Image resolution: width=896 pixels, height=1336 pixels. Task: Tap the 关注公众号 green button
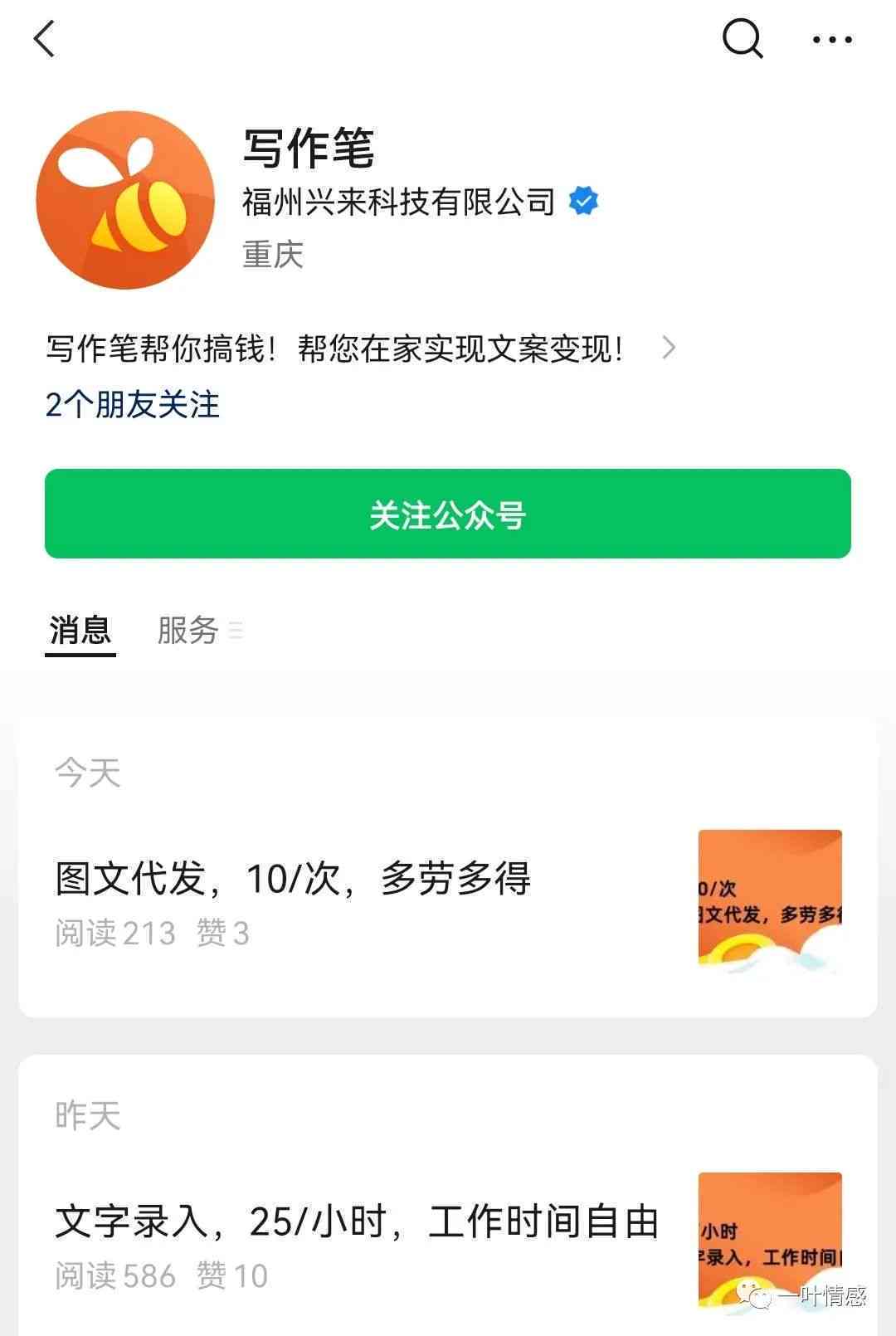pyautogui.click(x=448, y=514)
